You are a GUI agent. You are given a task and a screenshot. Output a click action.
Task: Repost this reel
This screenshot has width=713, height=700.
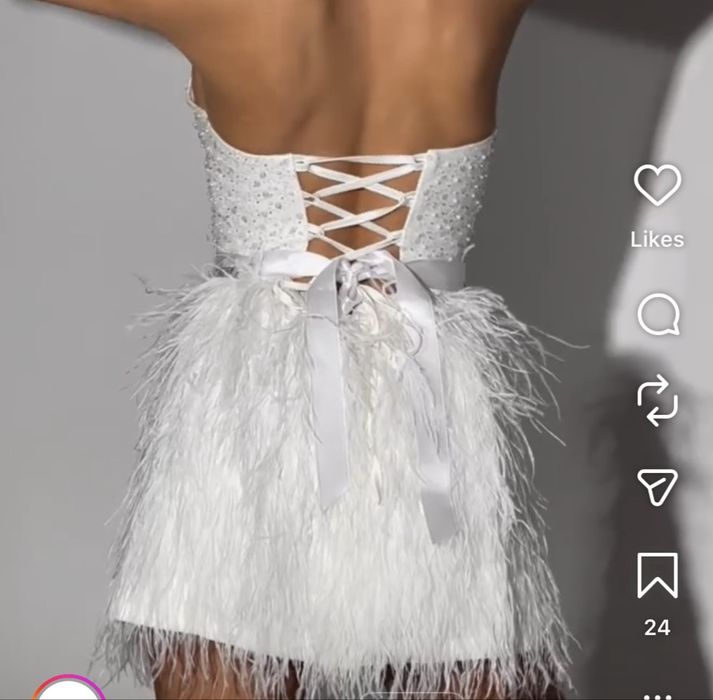(657, 401)
